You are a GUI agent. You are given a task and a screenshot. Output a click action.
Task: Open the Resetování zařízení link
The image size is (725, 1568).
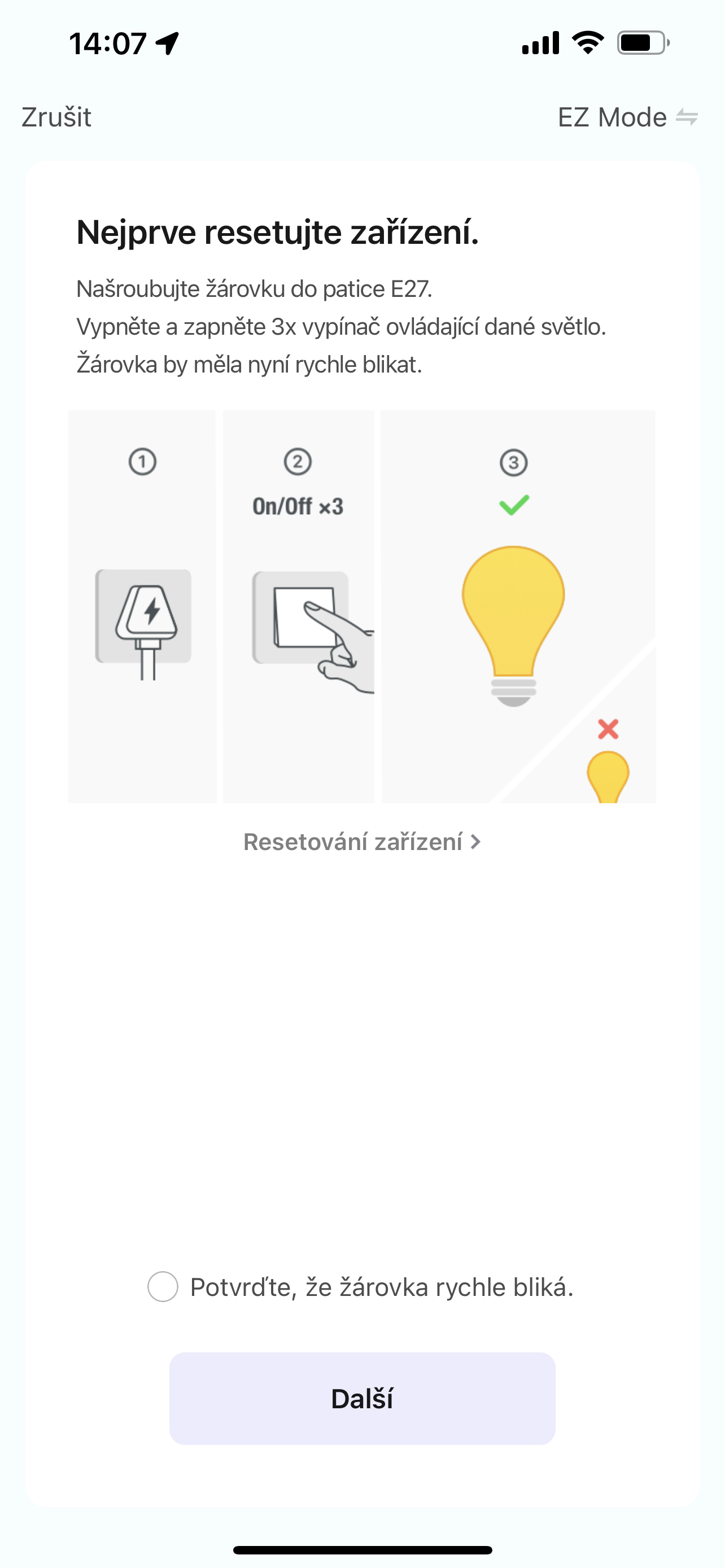(x=362, y=841)
